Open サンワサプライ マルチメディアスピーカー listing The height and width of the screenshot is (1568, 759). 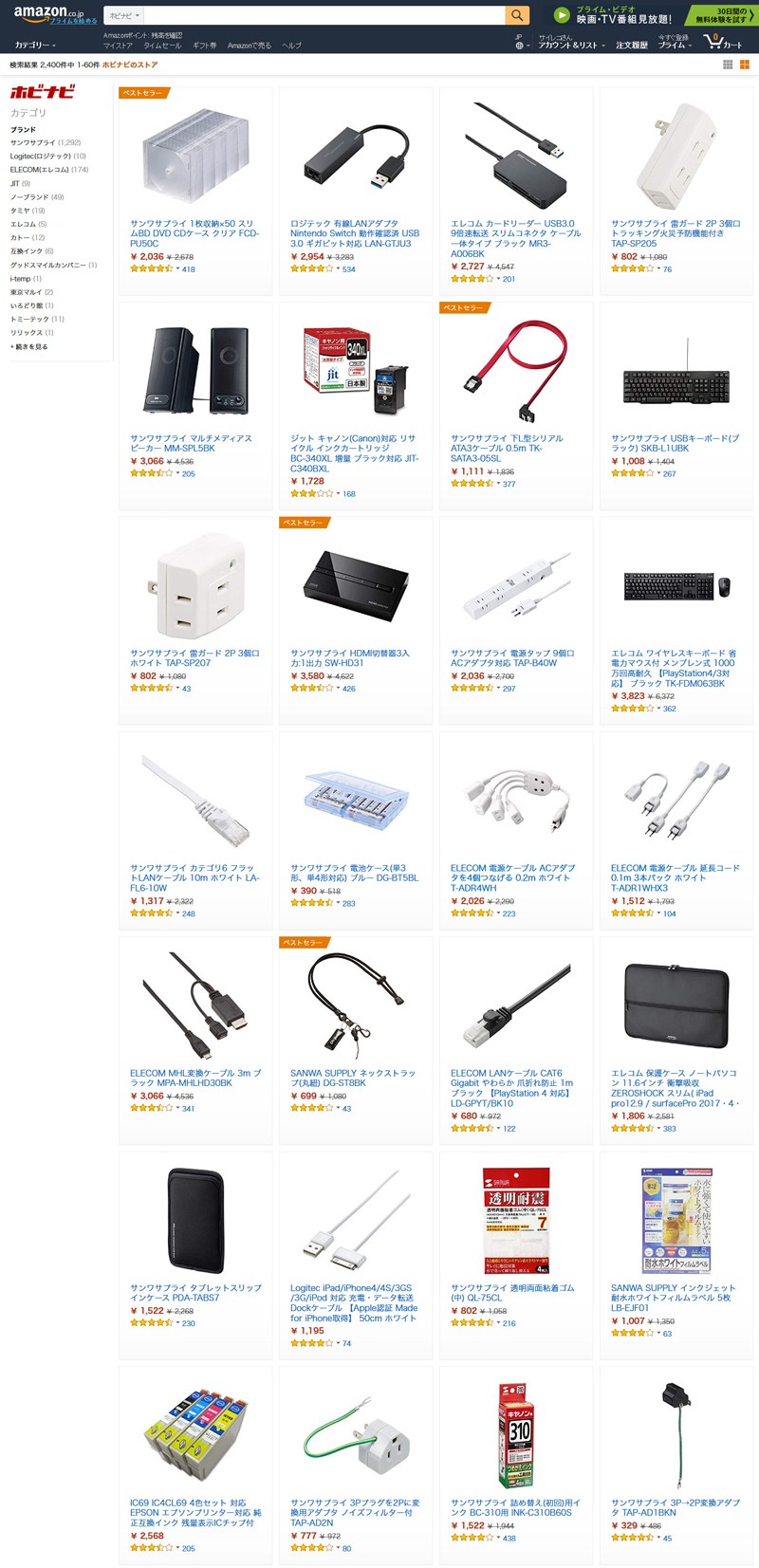(191, 443)
